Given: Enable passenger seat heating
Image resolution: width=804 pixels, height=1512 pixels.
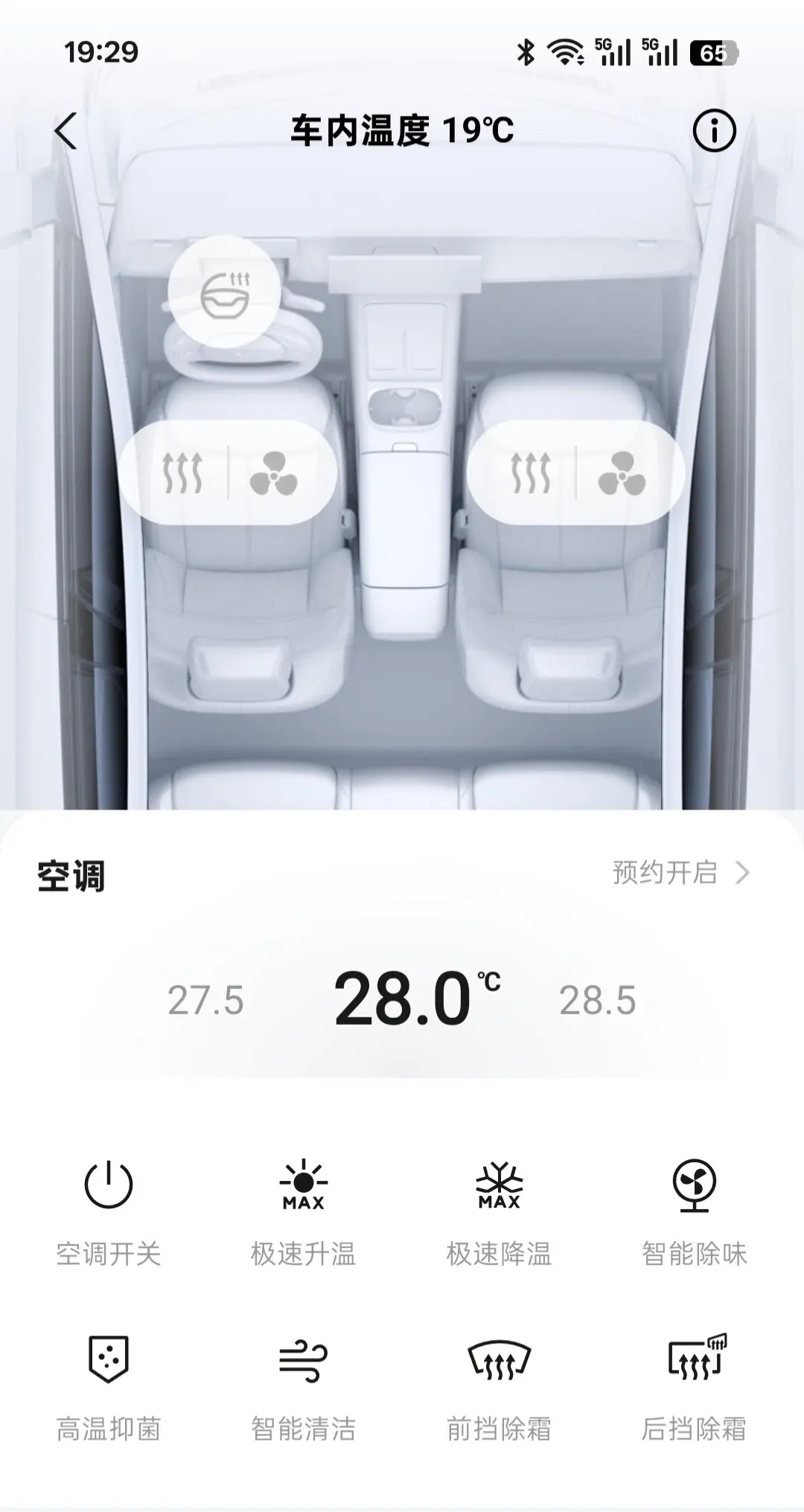Looking at the screenshot, I should pyautogui.click(x=530, y=473).
